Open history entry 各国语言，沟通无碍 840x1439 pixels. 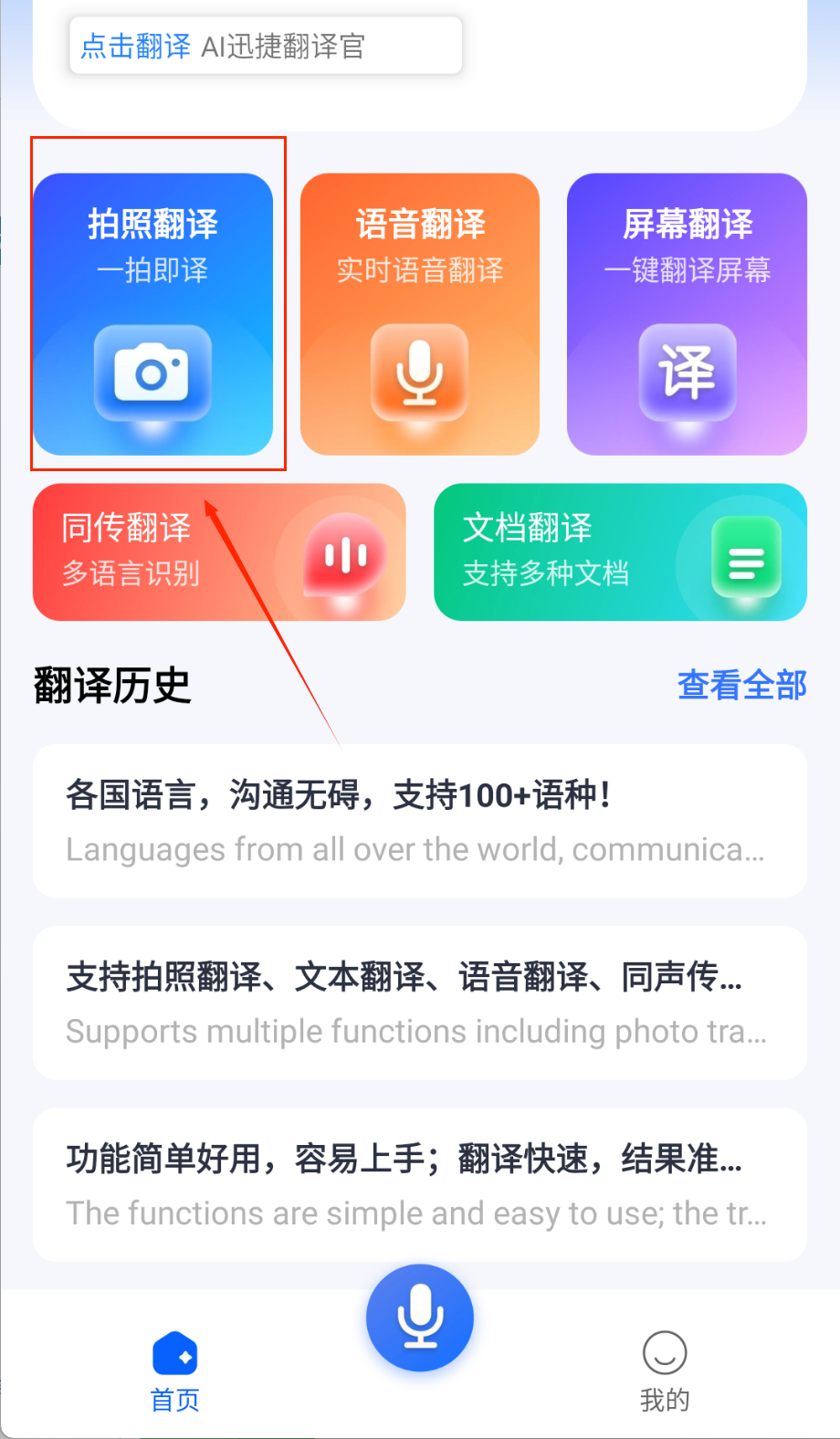coord(420,821)
